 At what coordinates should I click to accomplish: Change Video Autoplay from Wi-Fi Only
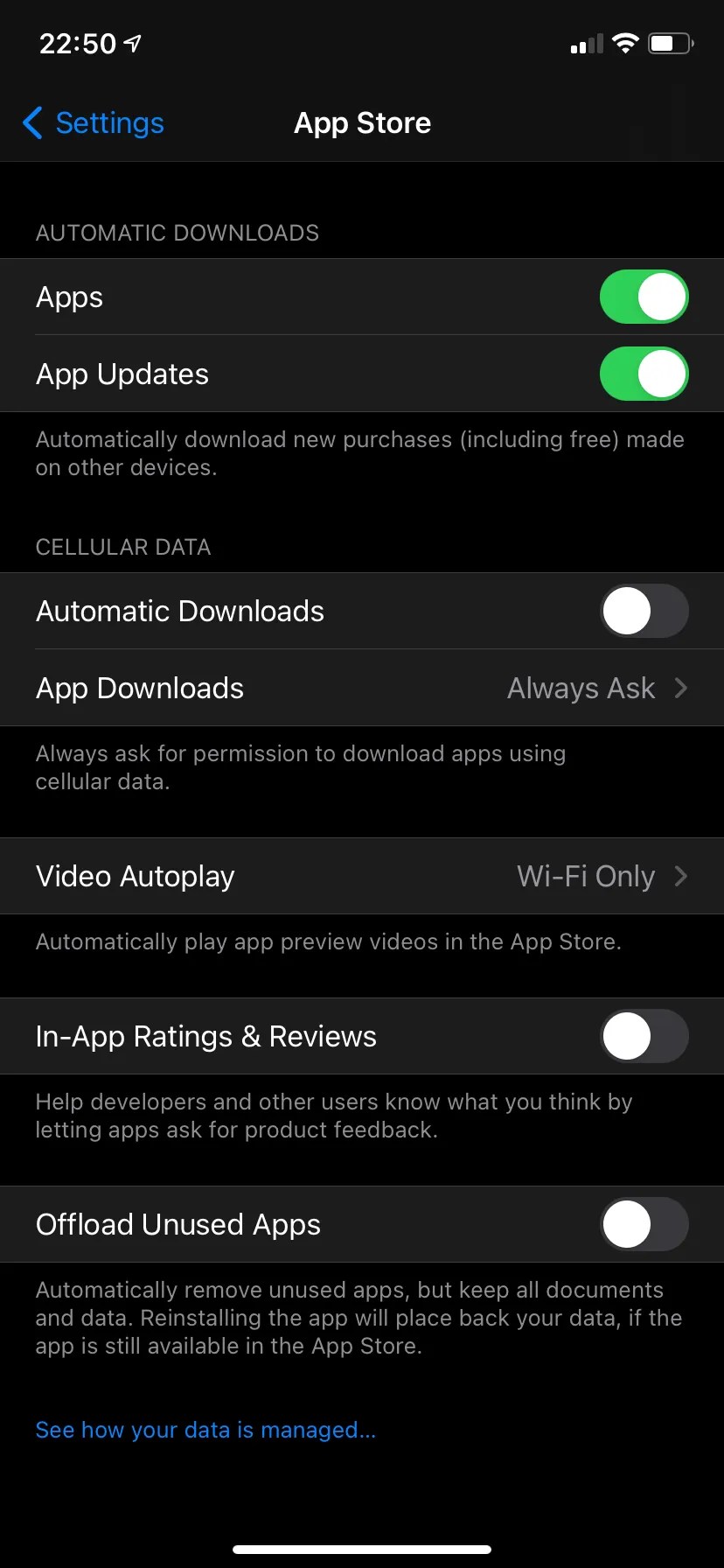point(586,876)
